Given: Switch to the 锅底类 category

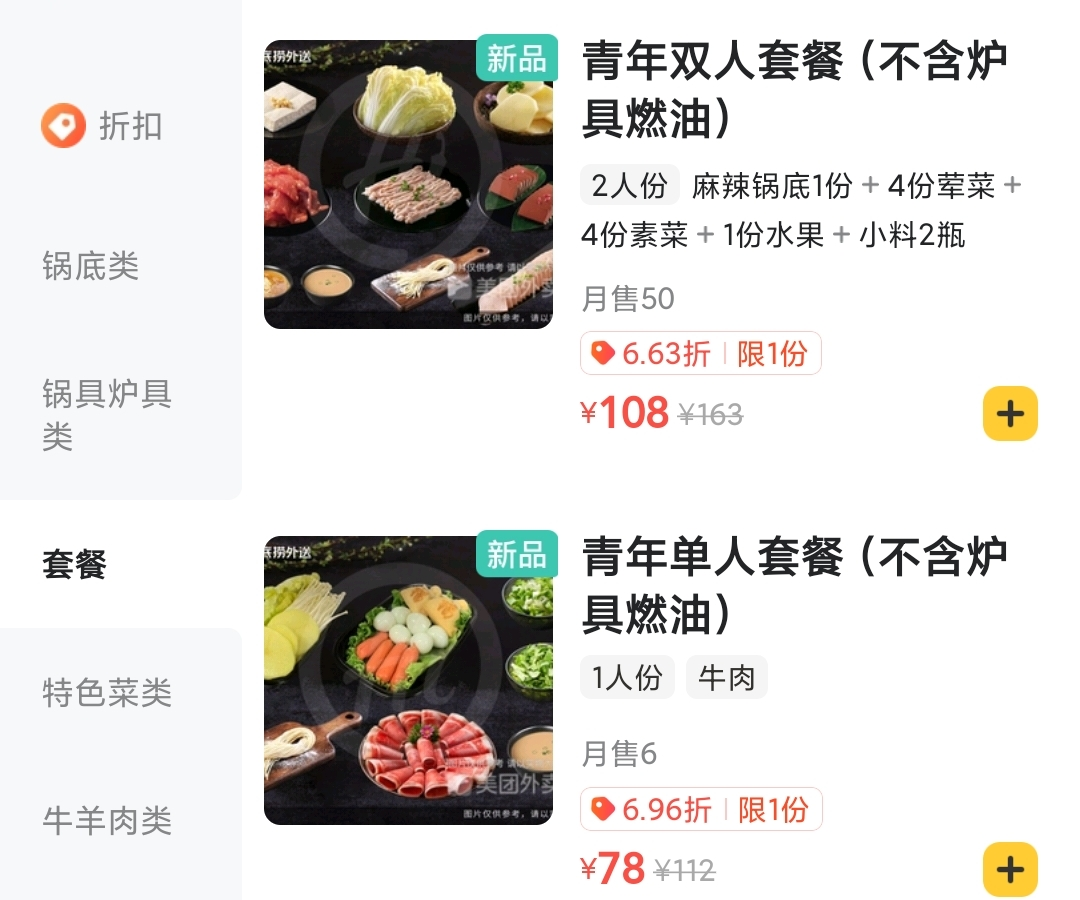Looking at the screenshot, I should (x=91, y=266).
